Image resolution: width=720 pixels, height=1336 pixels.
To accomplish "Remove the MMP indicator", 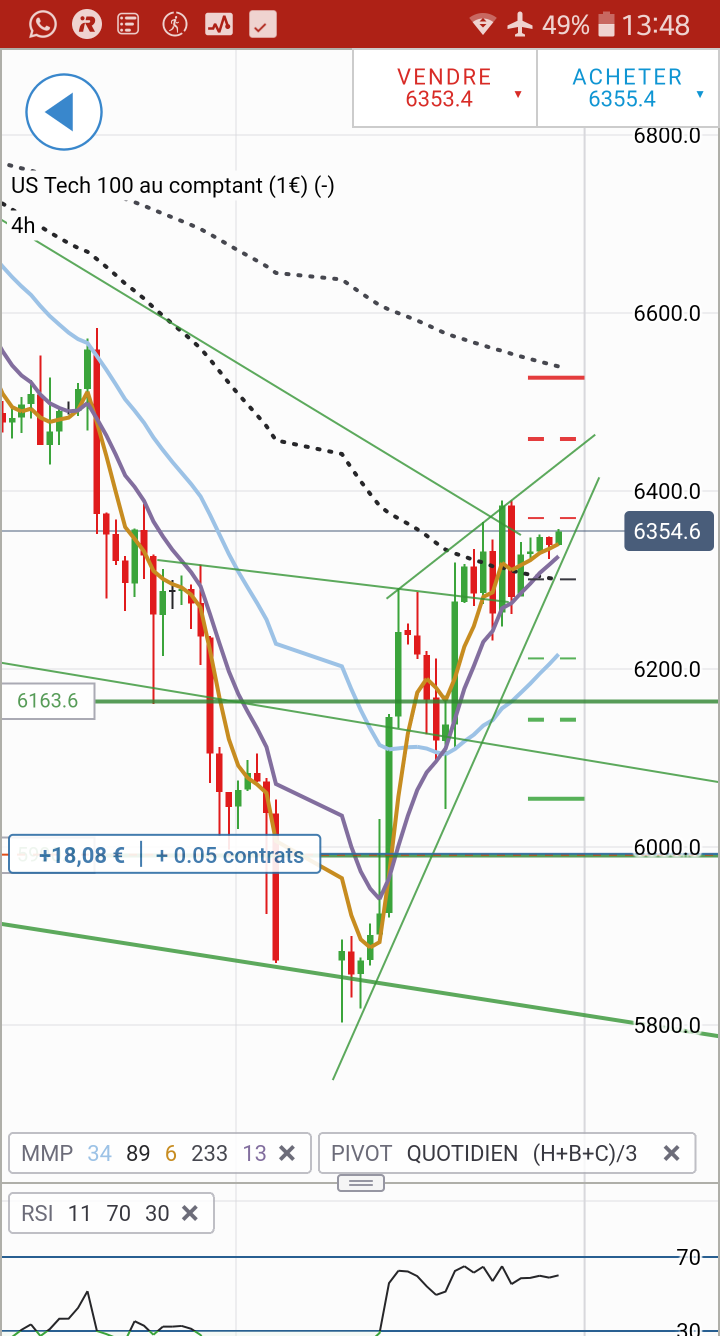I will pos(287,1153).
